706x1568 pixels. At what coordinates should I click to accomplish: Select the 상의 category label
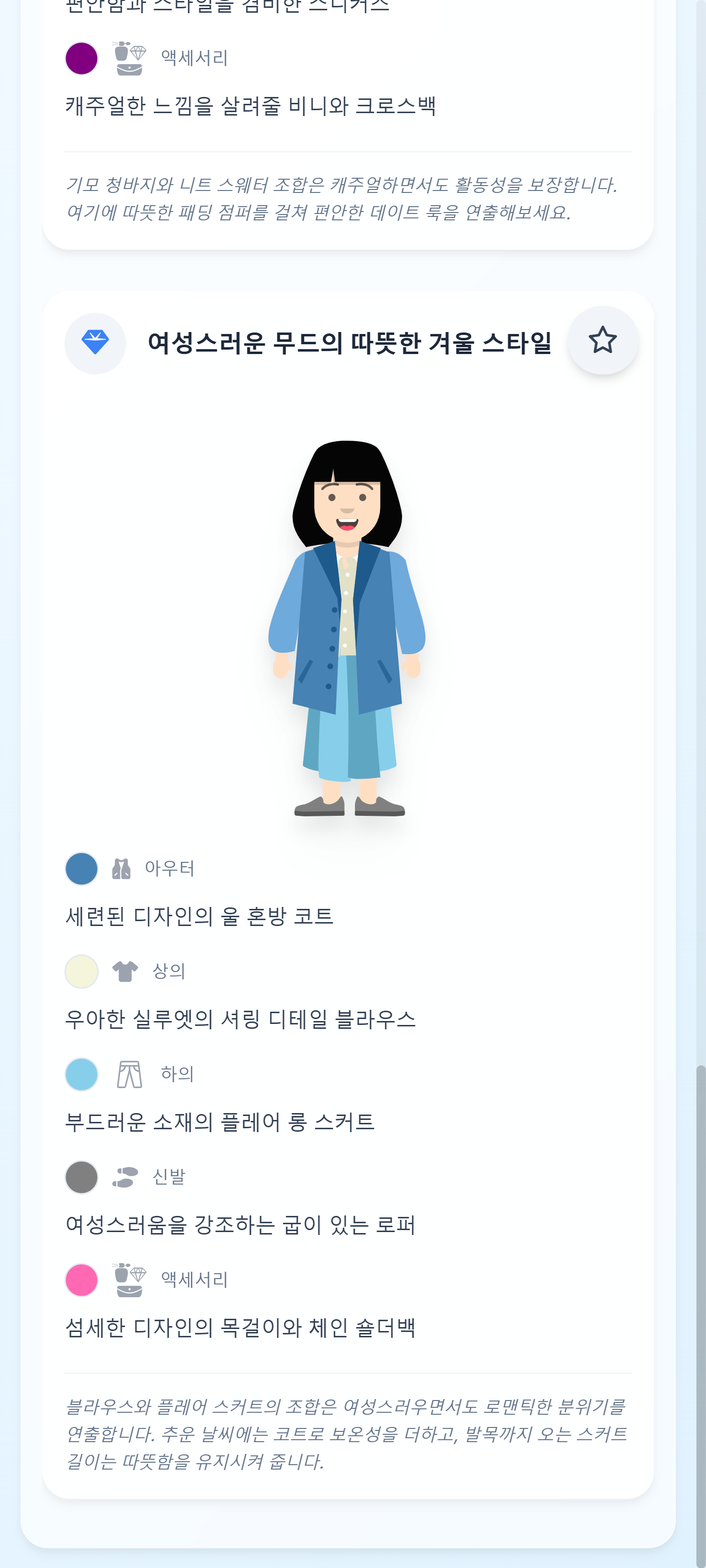[x=169, y=972]
